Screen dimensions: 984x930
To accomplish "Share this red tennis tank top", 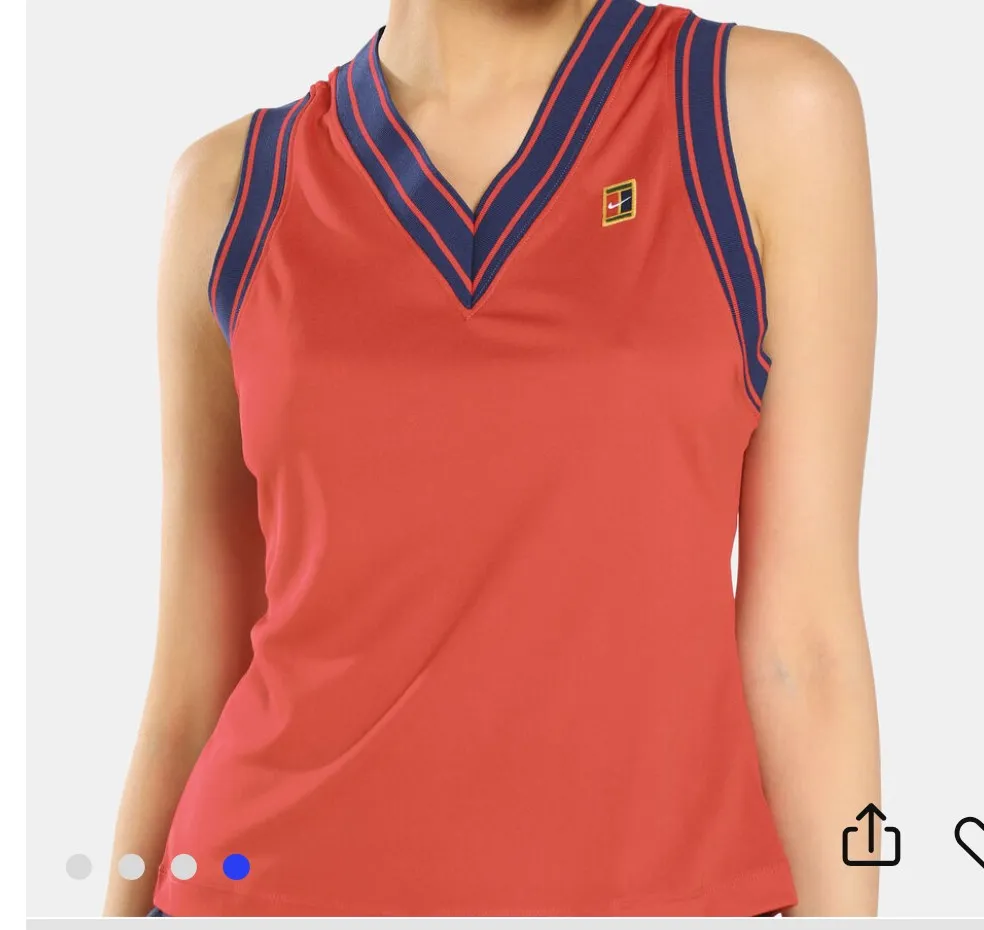I will point(871,836).
